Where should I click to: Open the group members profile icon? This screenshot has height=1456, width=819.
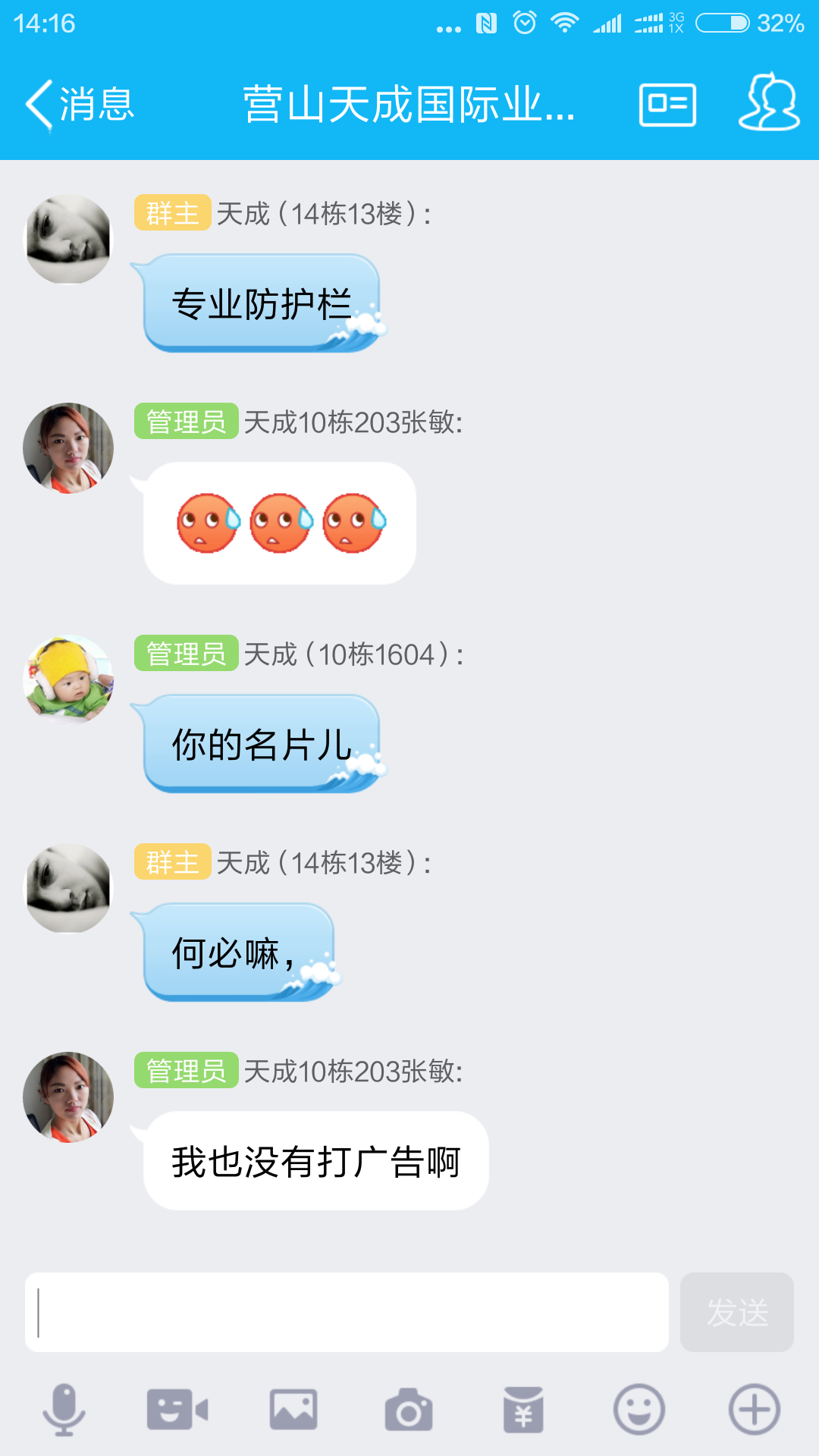click(769, 103)
